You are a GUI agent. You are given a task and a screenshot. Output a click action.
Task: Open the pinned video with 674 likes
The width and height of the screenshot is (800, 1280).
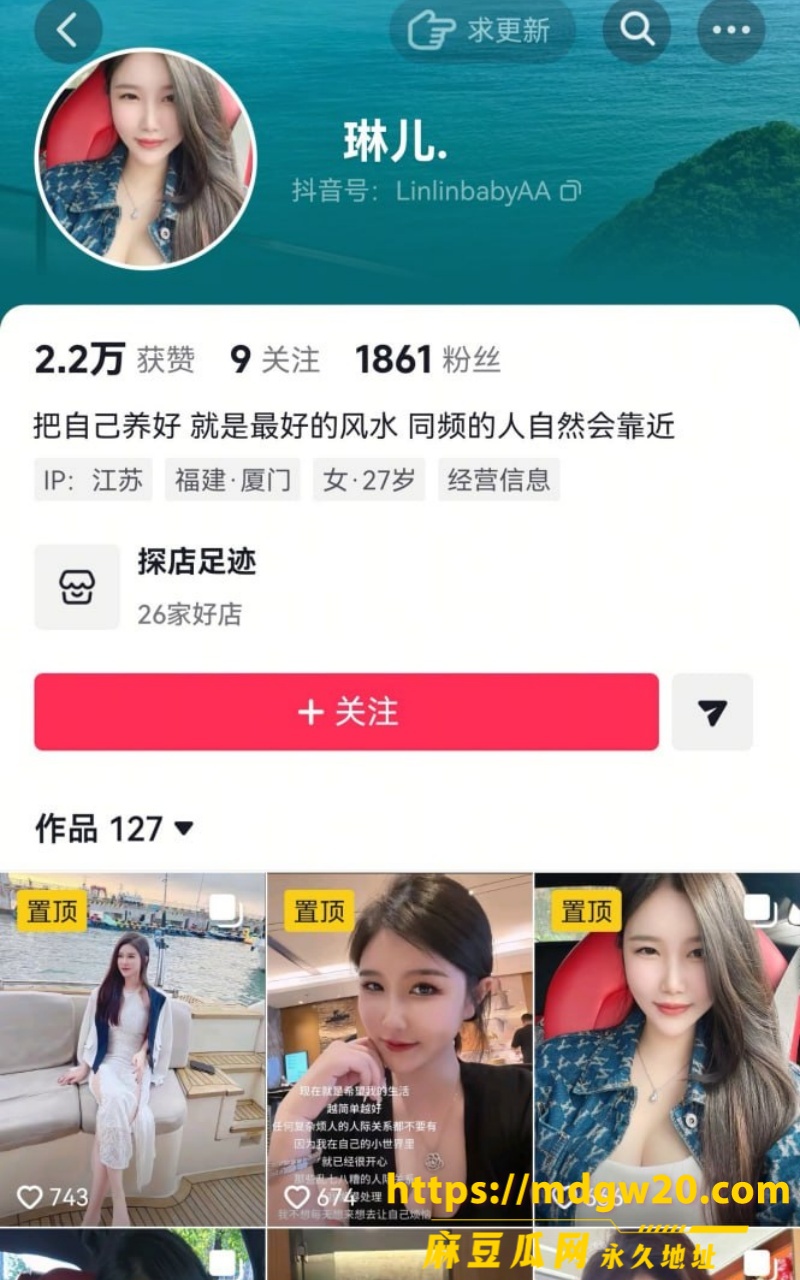pyautogui.click(x=400, y=1049)
